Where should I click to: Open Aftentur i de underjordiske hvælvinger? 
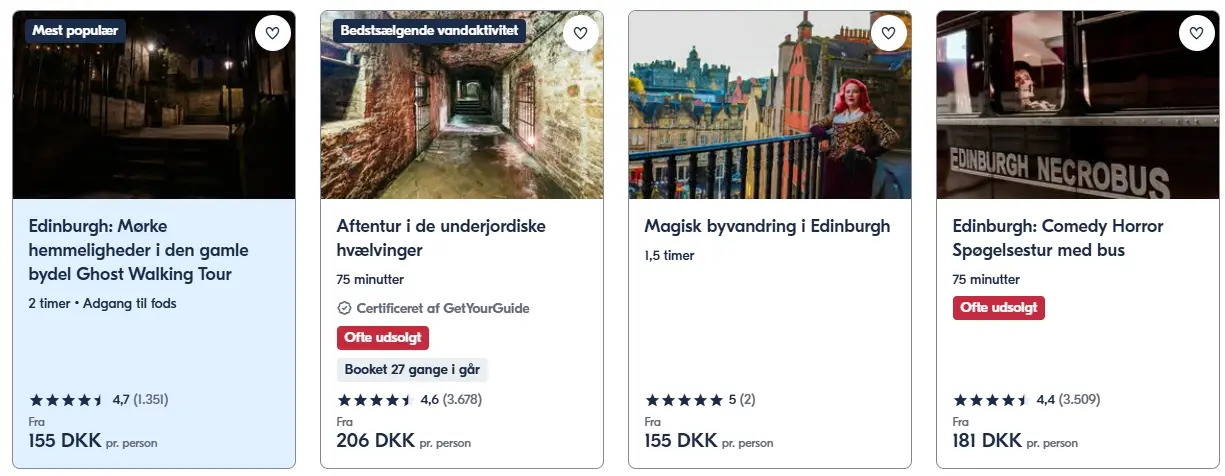[441, 238]
